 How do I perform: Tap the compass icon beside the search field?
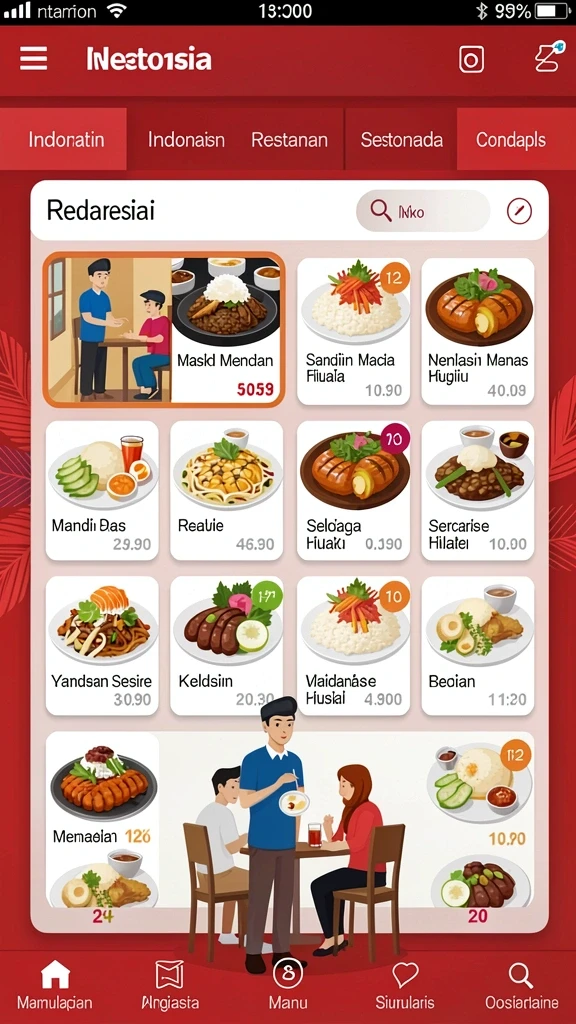pyautogui.click(x=519, y=211)
